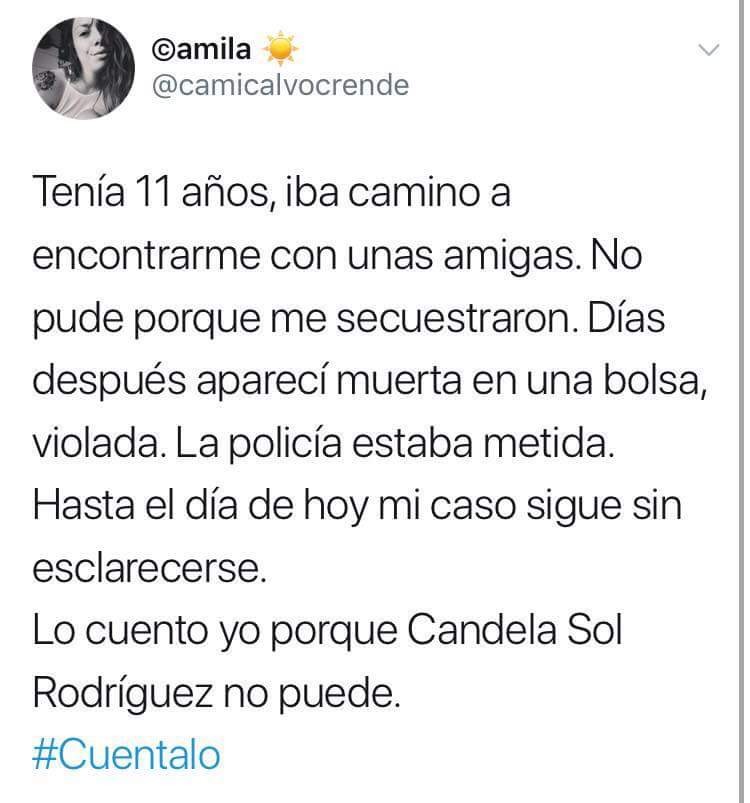The width and height of the screenshot is (750, 803).
Task: Open the tweet options chevron
Action: click(x=707, y=51)
